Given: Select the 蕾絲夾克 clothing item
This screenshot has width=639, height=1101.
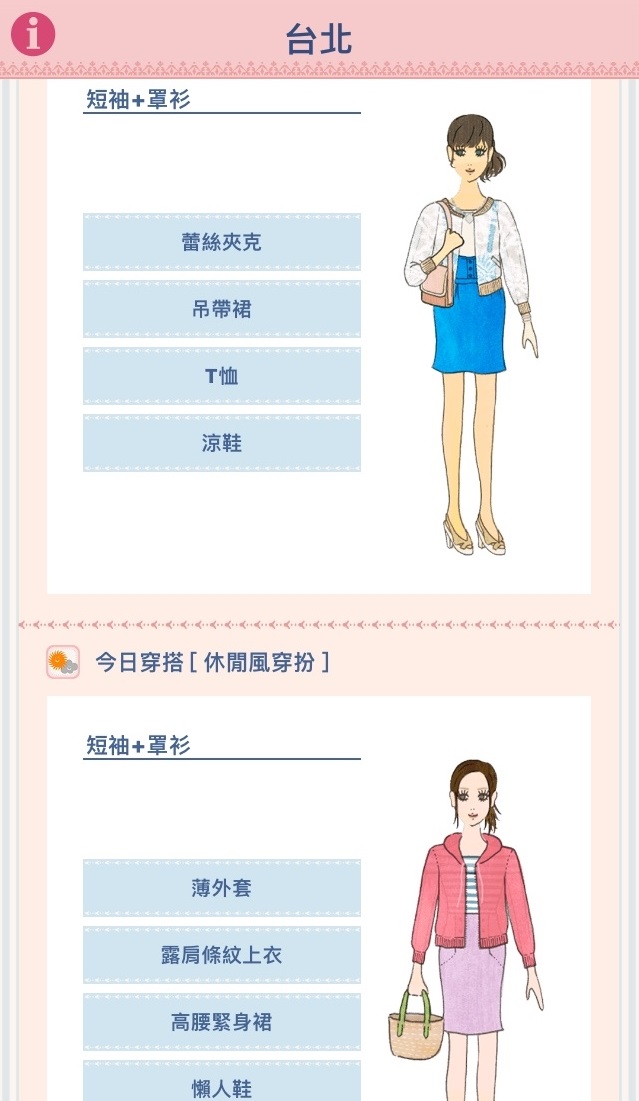Looking at the screenshot, I should (221, 242).
